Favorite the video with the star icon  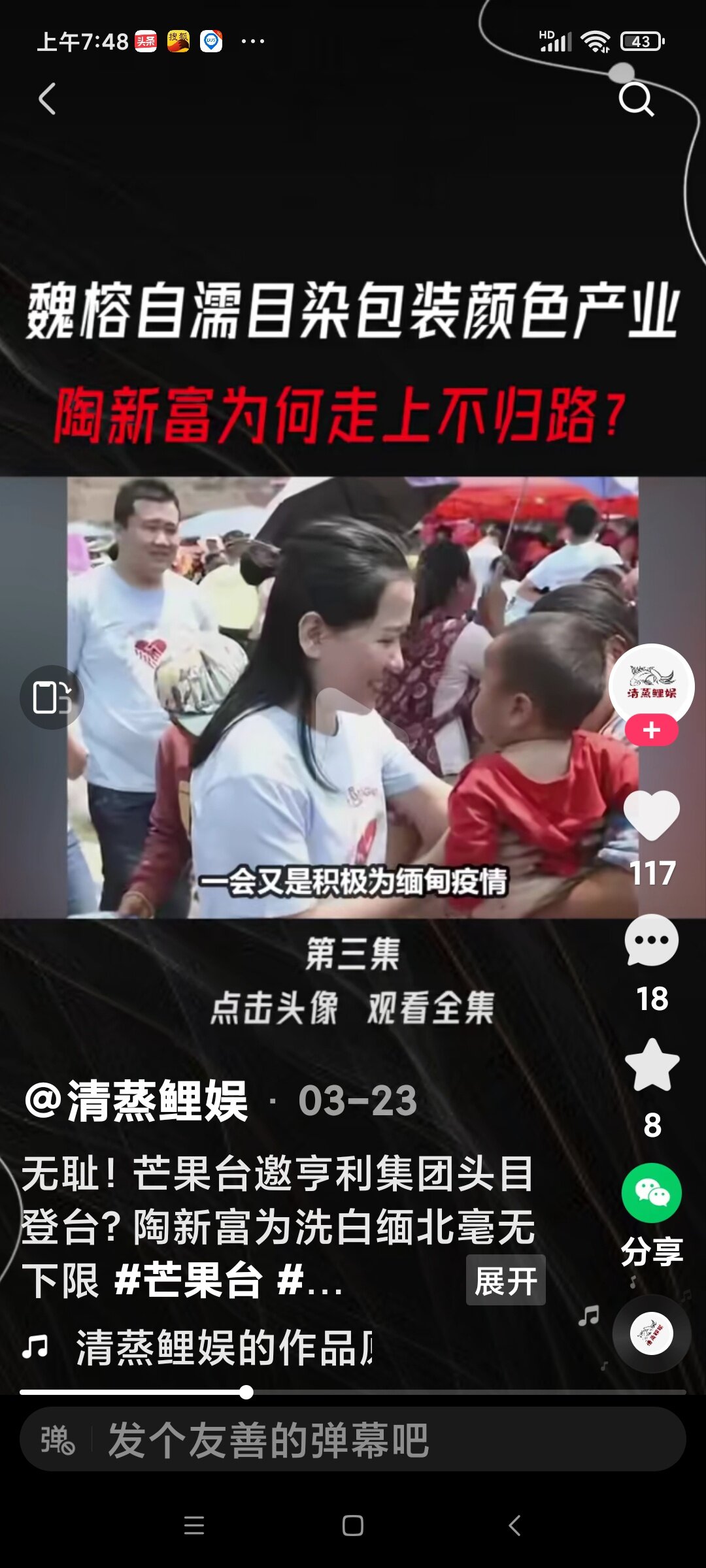(652, 1066)
